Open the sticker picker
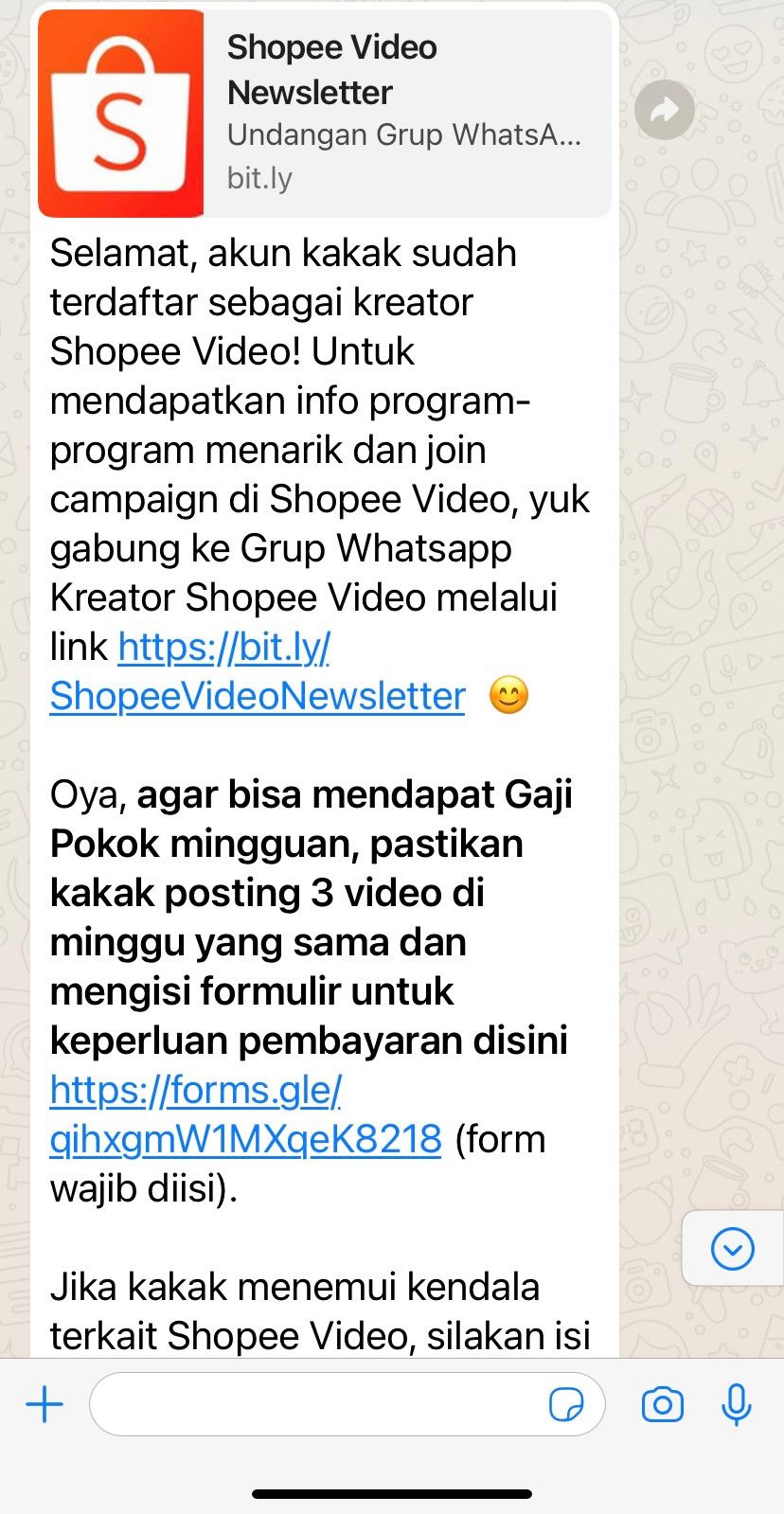This screenshot has height=1514, width=784. pyautogui.click(x=566, y=1404)
